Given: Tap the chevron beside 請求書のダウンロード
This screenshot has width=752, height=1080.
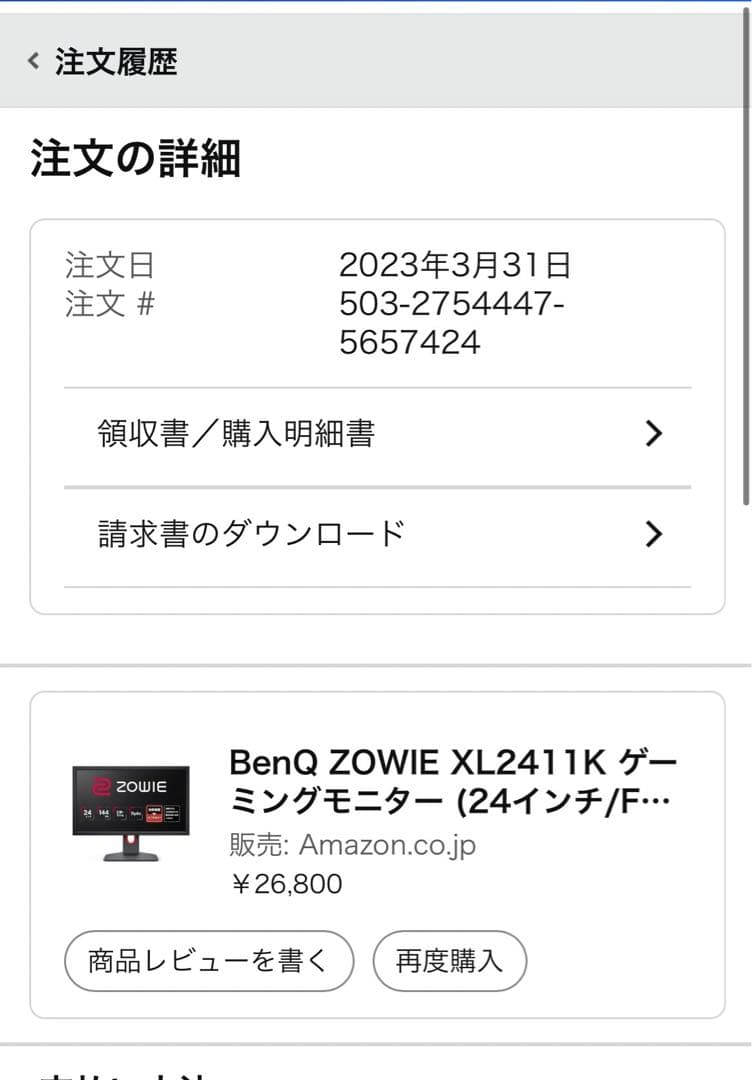Looking at the screenshot, I should coord(654,534).
